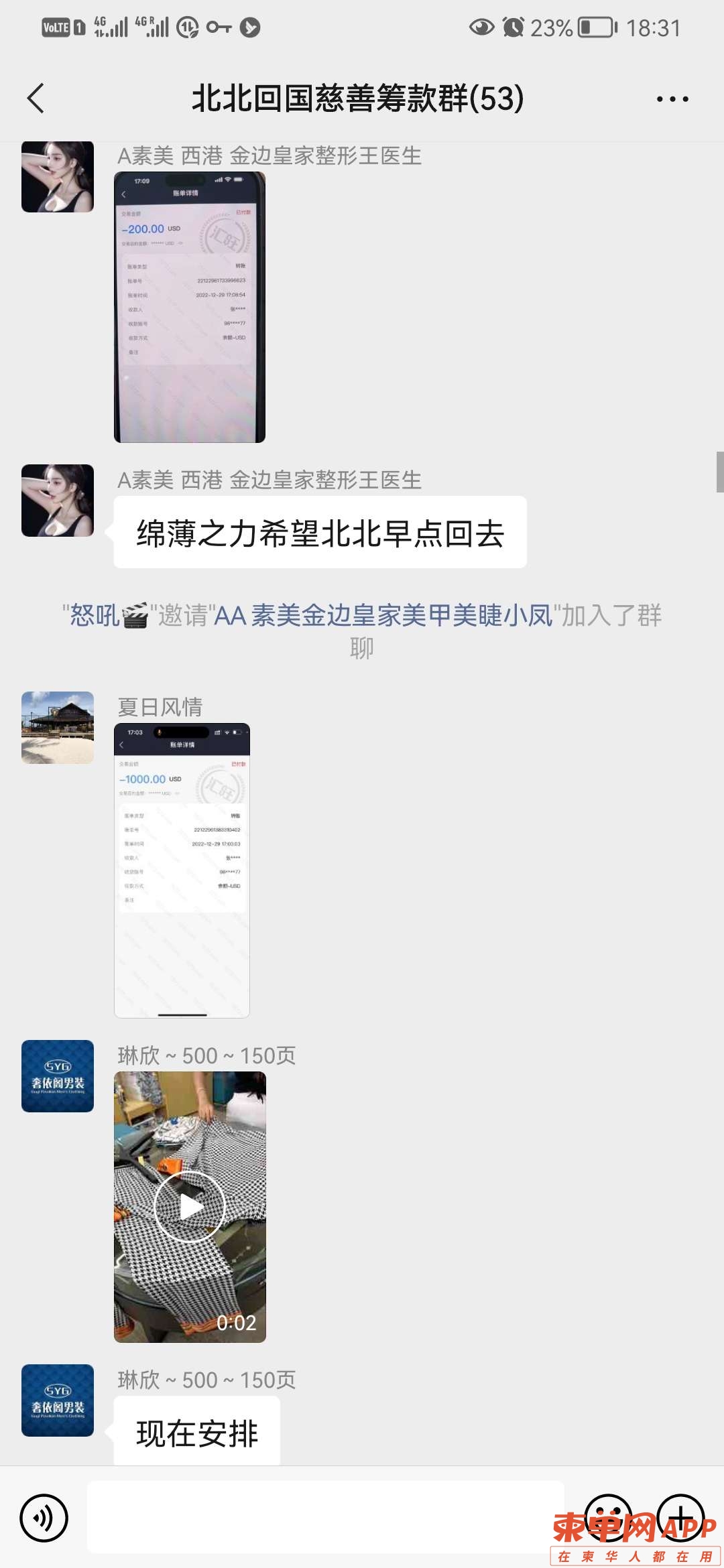View 夏日风情's profile avatar
Viewport: 724px width, 1568px height.
coord(58,728)
